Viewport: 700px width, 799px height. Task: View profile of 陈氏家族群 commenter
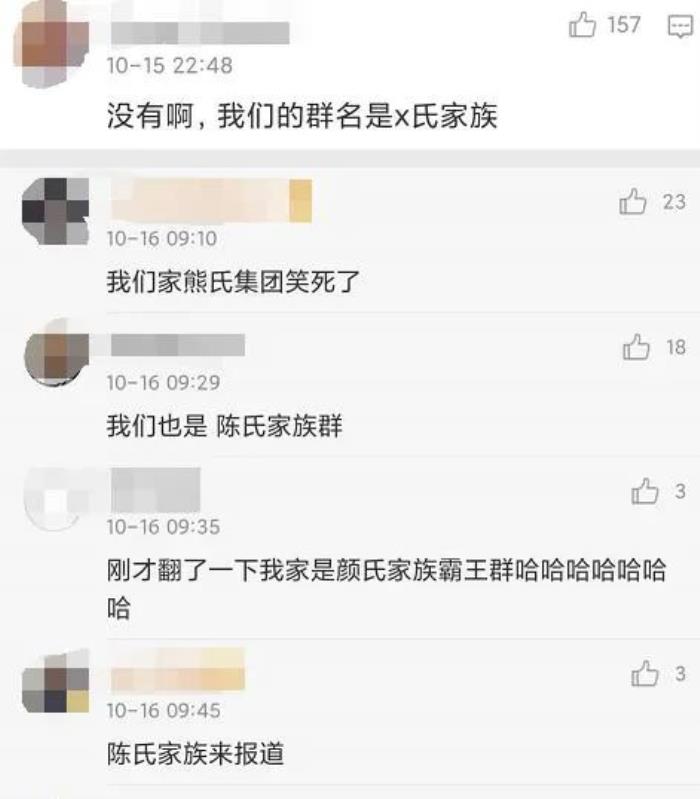54,355
